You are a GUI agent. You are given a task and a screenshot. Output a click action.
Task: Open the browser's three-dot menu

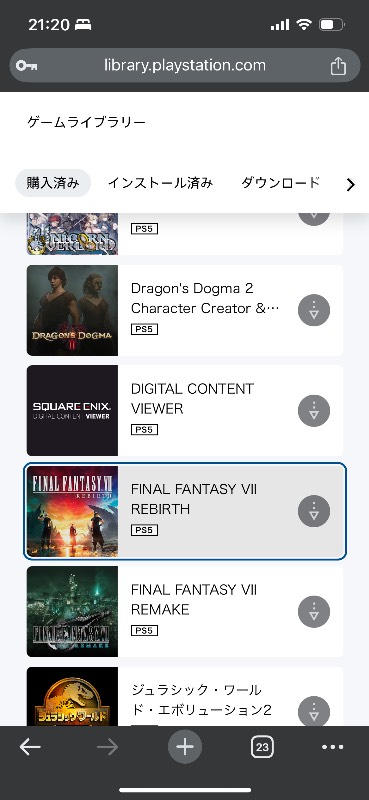(333, 747)
